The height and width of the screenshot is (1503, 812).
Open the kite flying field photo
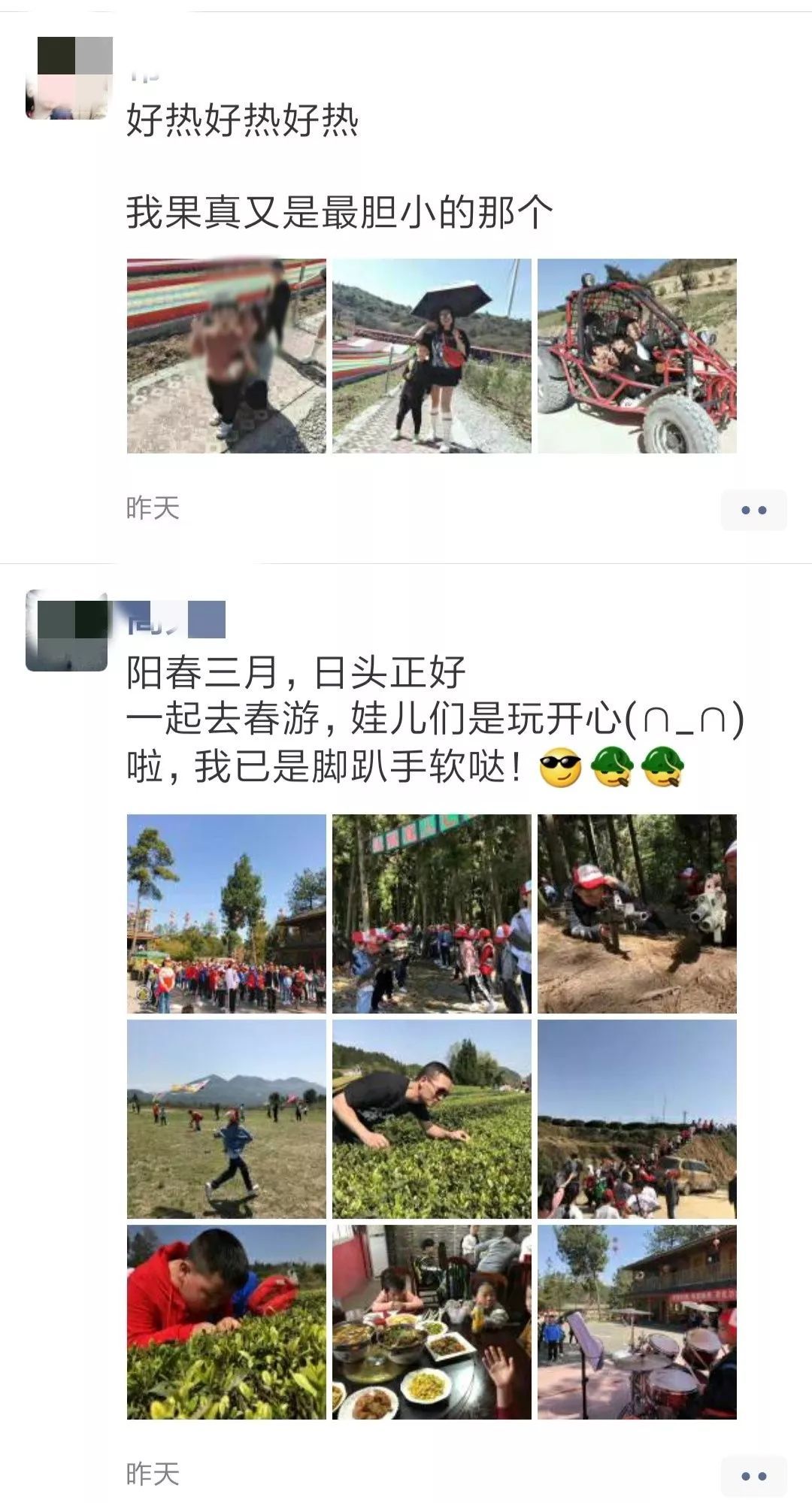coord(226,1119)
